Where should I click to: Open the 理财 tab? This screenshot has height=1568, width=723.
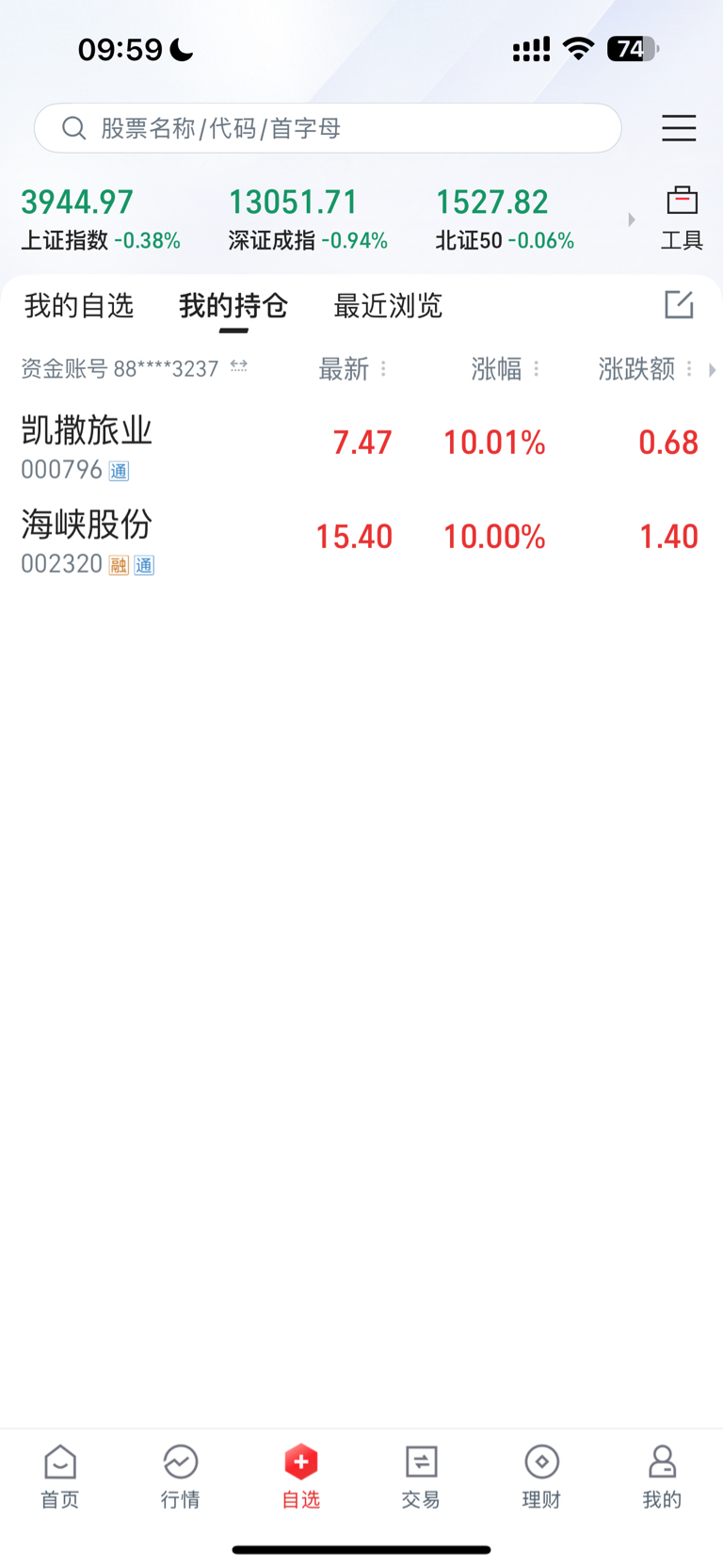(x=541, y=1477)
